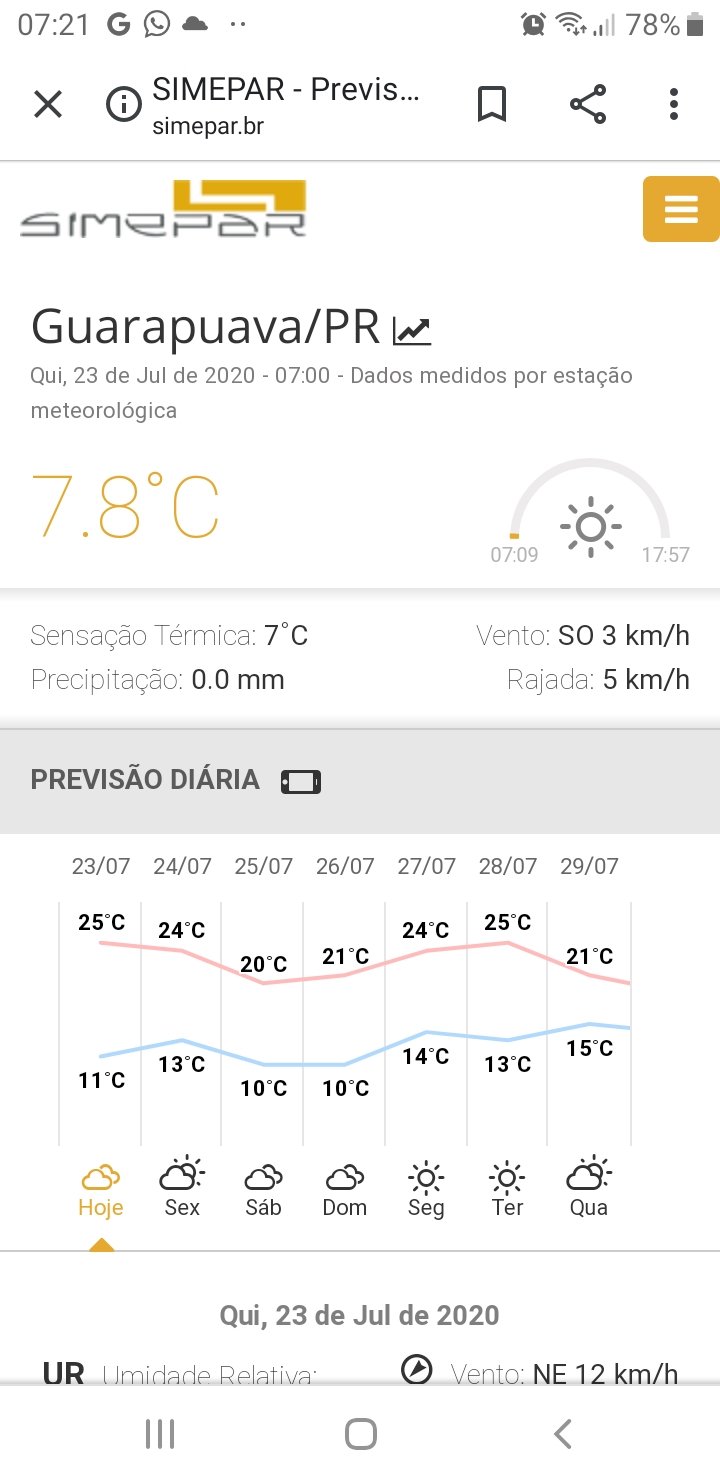Close the browser tab with X
The image size is (720, 1480).
[48, 104]
